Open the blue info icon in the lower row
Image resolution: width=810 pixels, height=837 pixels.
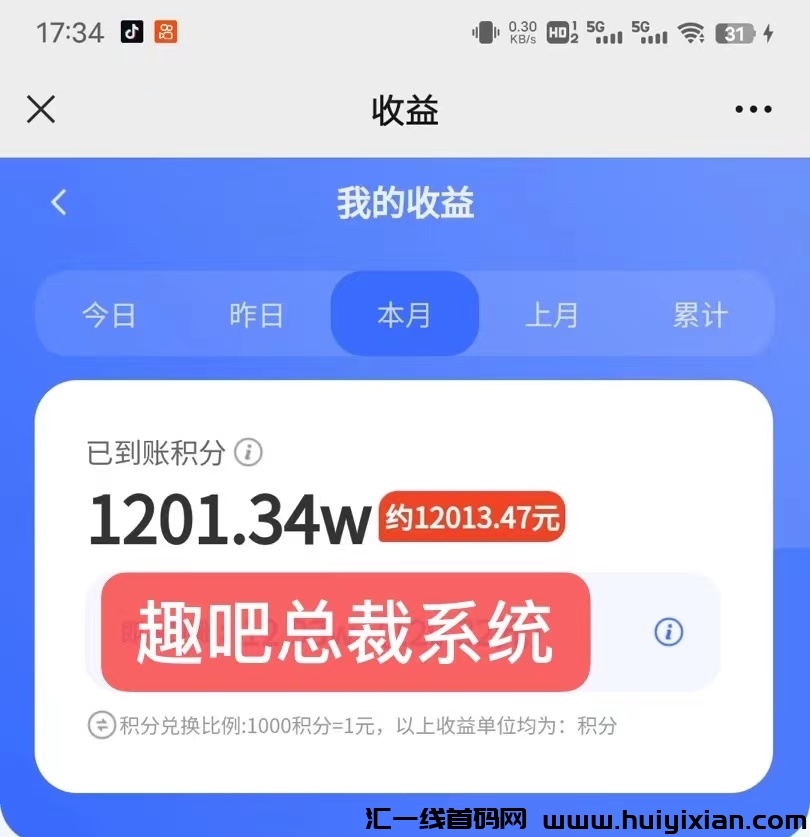point(668,632)
